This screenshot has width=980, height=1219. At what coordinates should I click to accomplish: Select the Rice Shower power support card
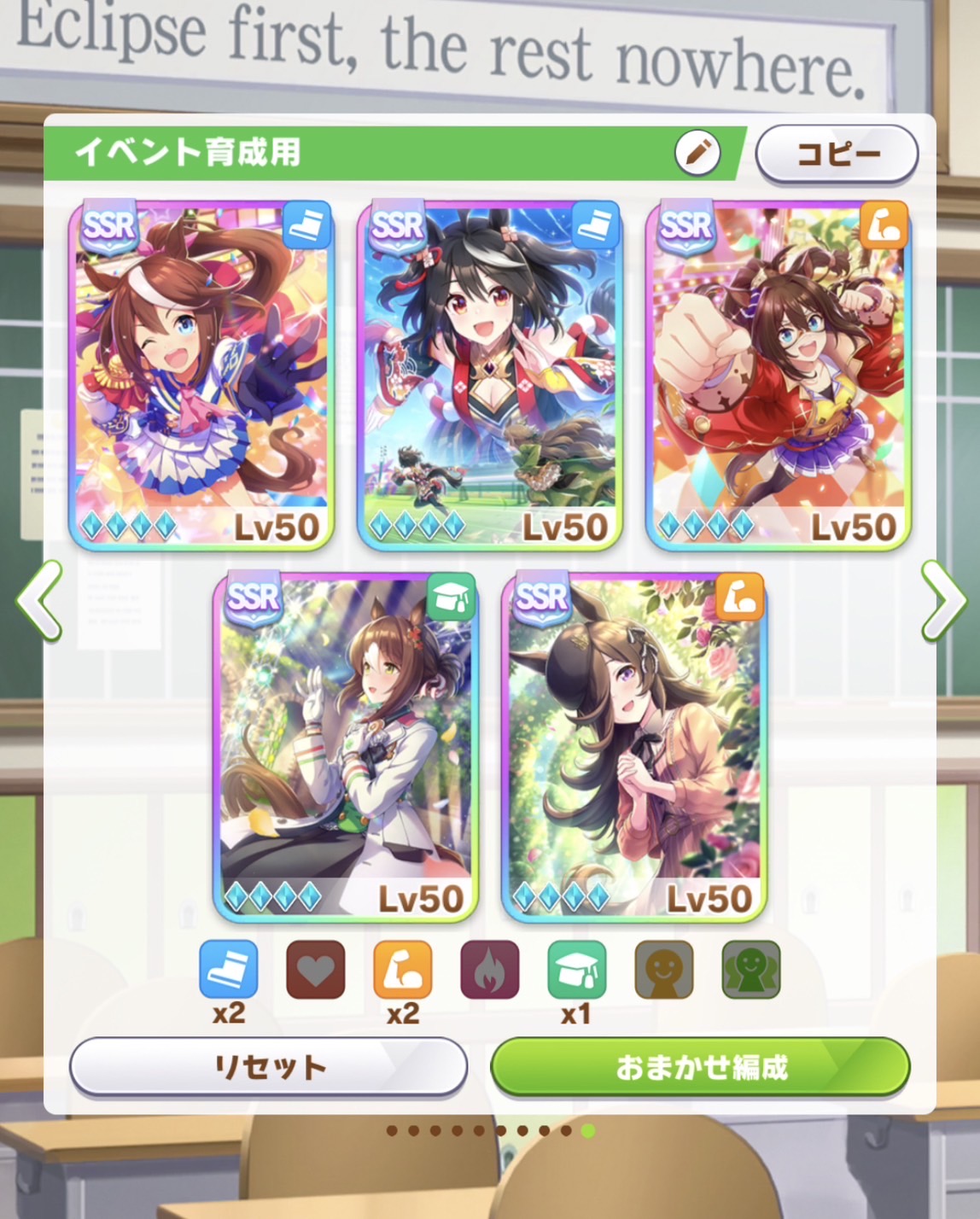(633, 748)
